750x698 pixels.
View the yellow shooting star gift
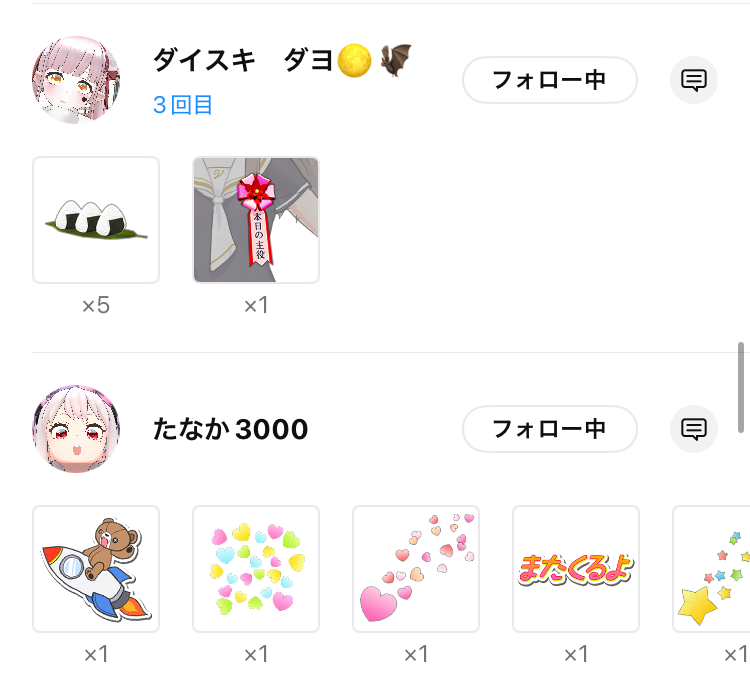(x=712, y=568)
